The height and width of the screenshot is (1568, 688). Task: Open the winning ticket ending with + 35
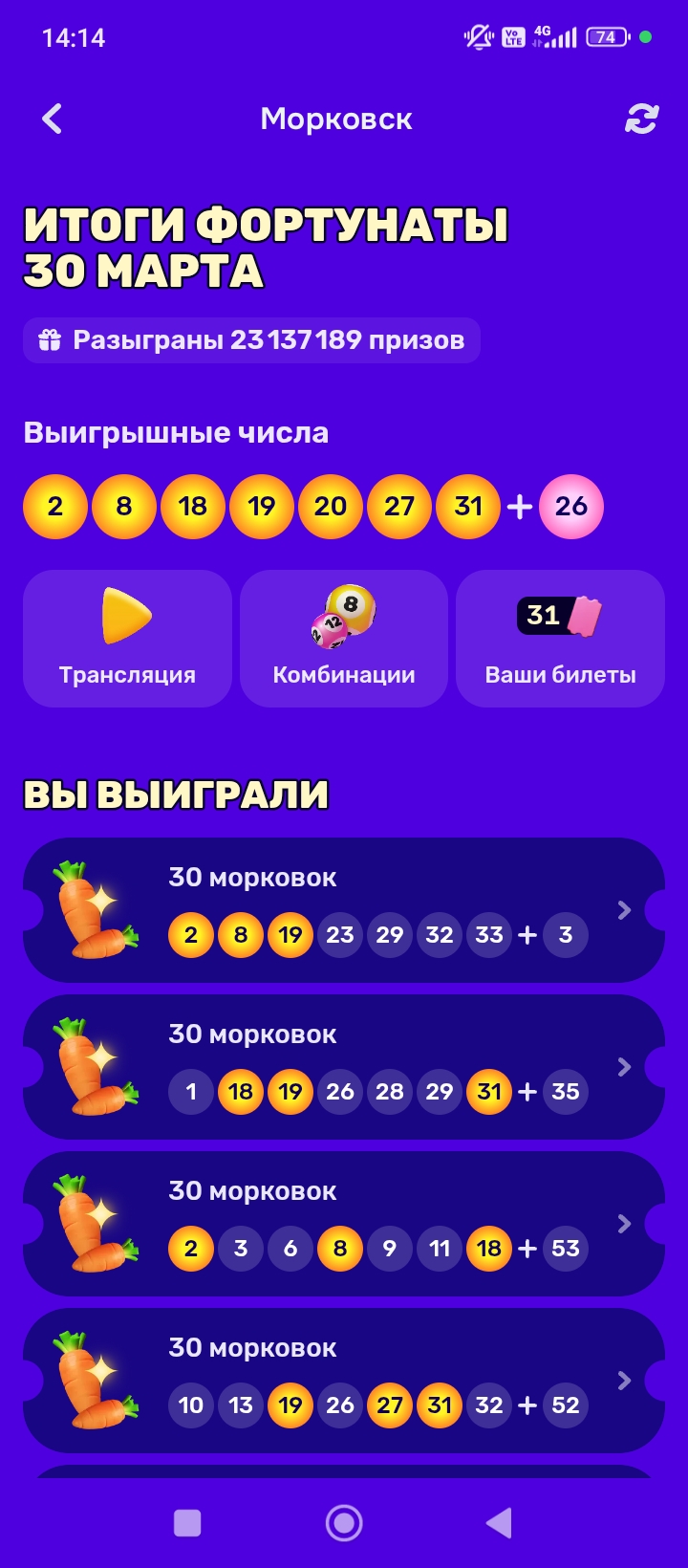(x=344, y=1067)
